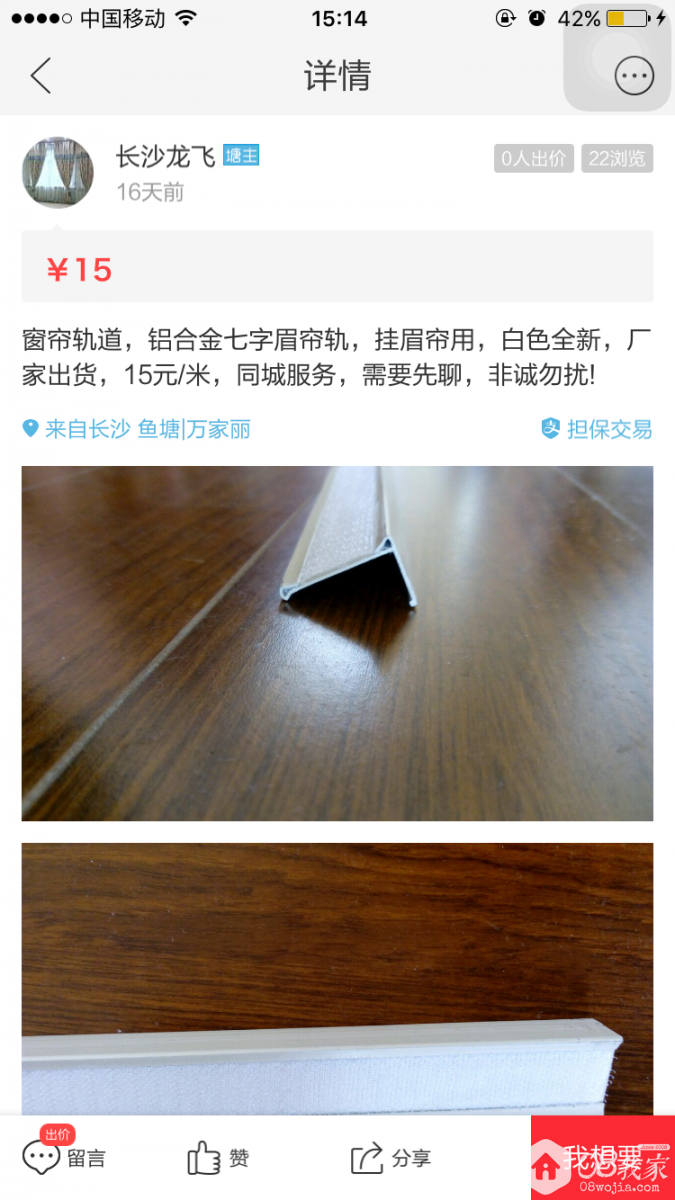The image size is (675, 1200).
Task: Open the second curtain track photo
Action: point(337,978)
